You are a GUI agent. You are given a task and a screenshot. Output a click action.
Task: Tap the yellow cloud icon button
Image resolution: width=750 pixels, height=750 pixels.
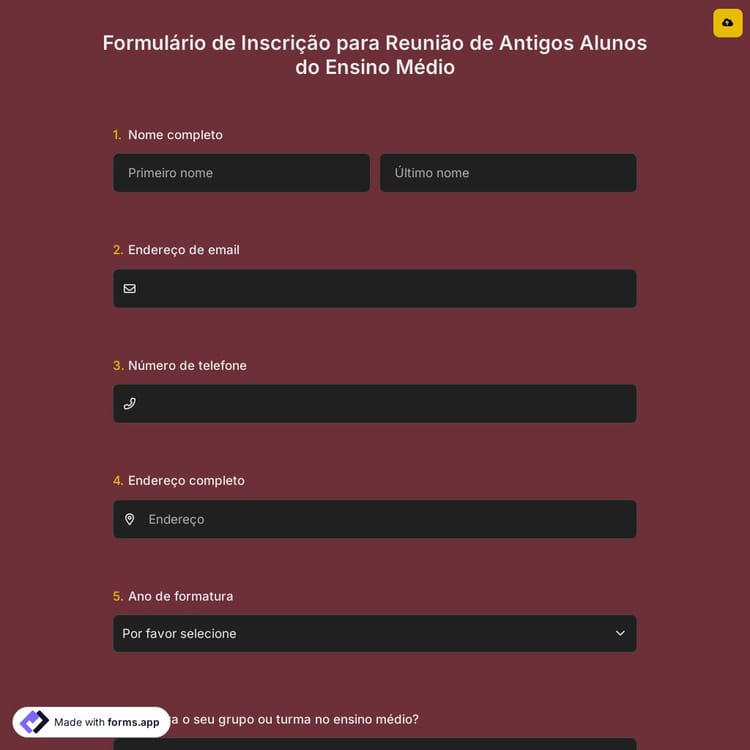[x=727, y=22]
